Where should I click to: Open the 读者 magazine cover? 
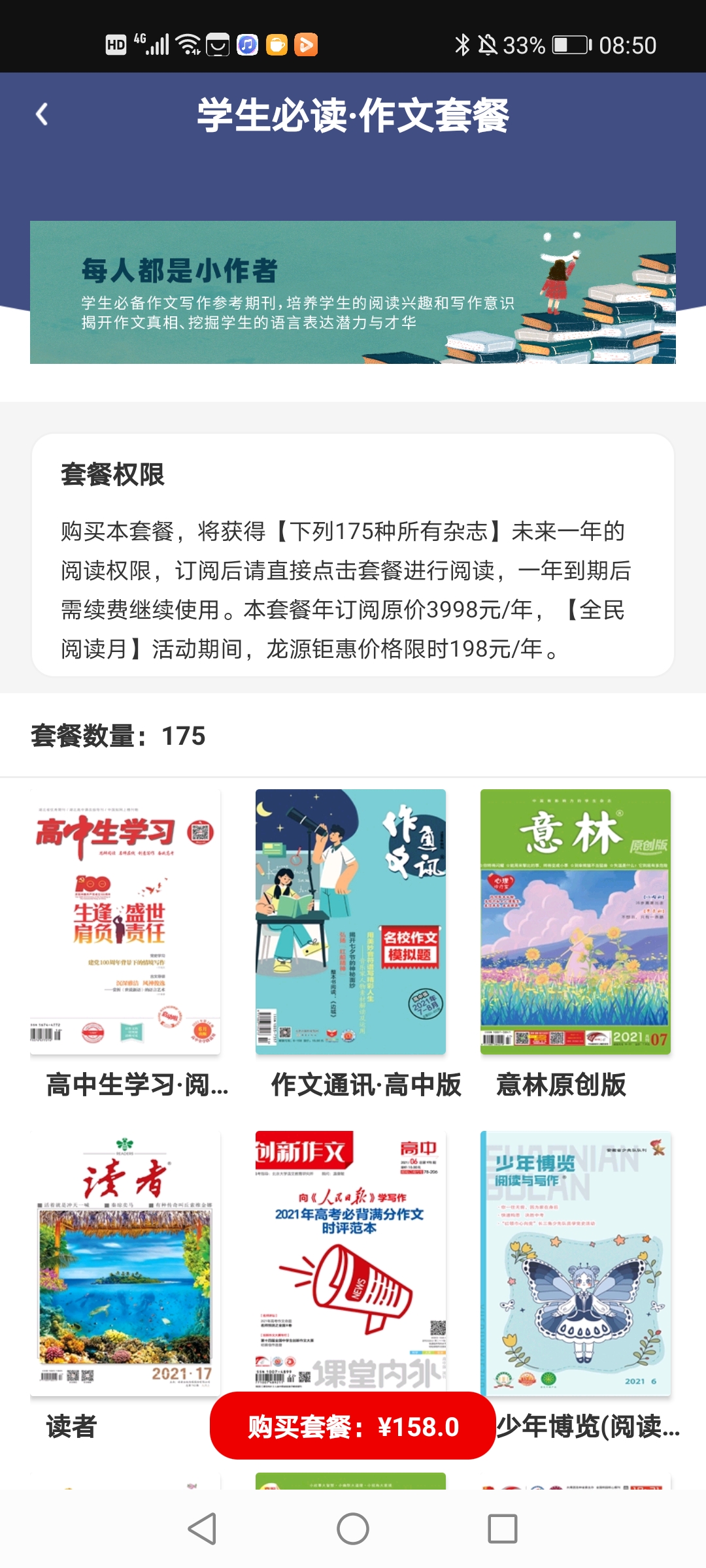(x=126, y=1263)
